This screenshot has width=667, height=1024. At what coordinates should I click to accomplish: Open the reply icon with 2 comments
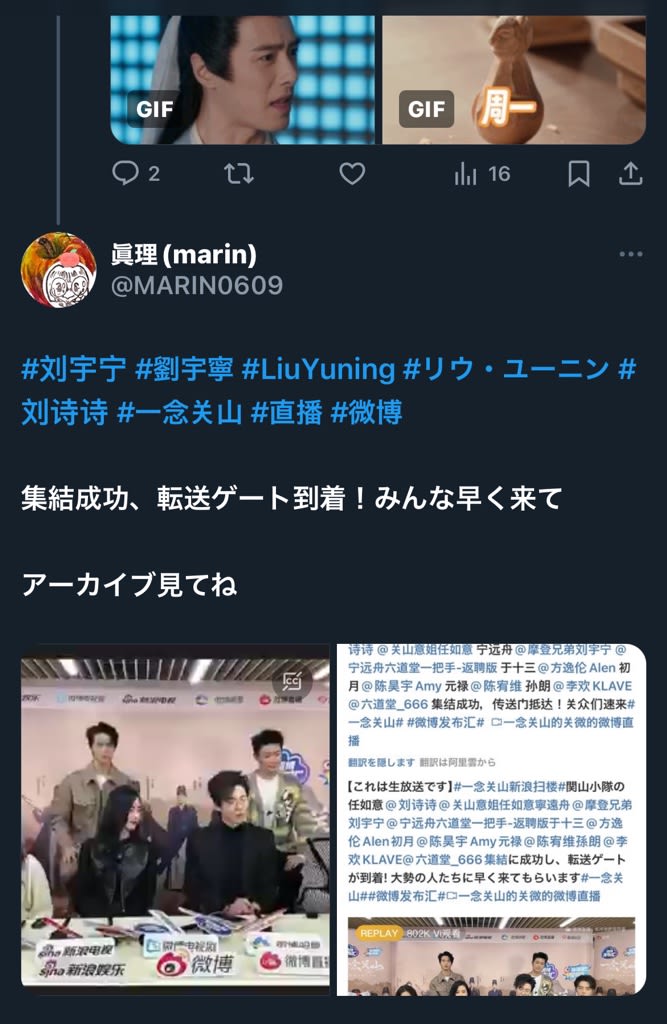(x=126, y=174)
